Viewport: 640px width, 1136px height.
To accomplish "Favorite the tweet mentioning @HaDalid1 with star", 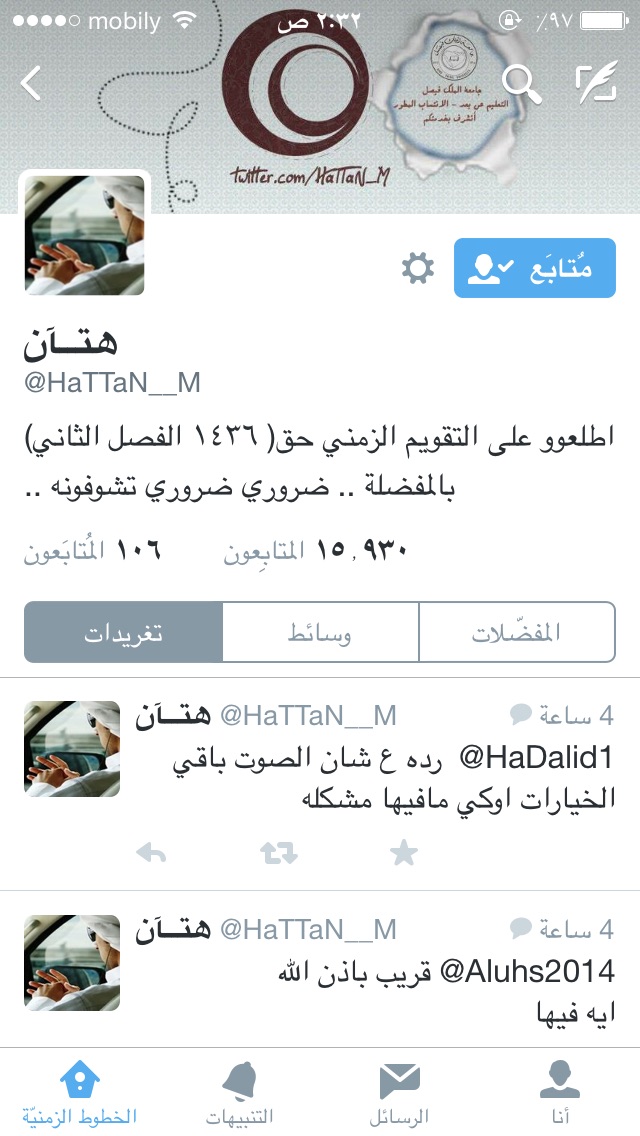I will click(404, 853).
